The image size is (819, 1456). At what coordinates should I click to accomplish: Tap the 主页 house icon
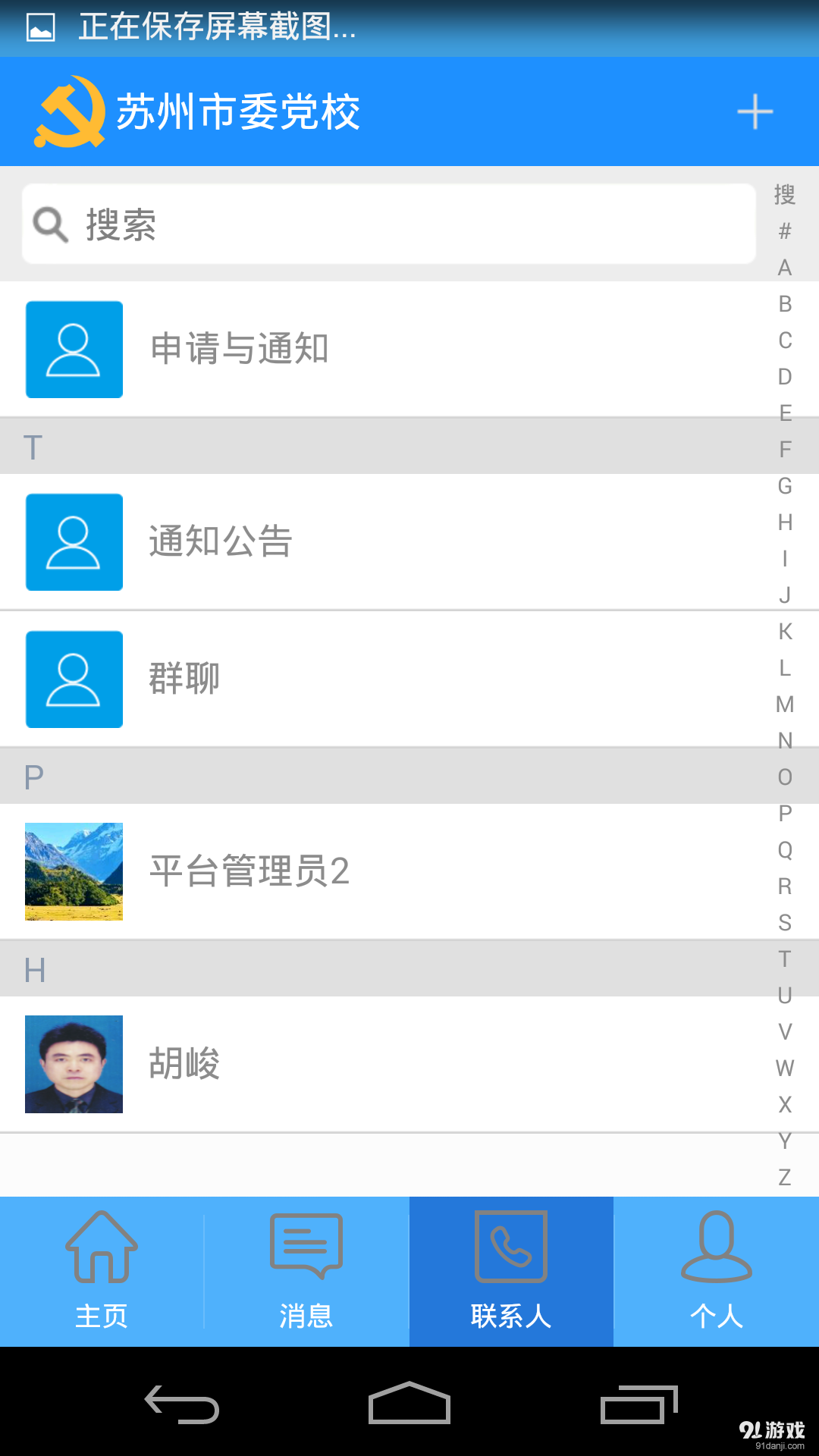pyautogui.click(x=102, y=1247)
